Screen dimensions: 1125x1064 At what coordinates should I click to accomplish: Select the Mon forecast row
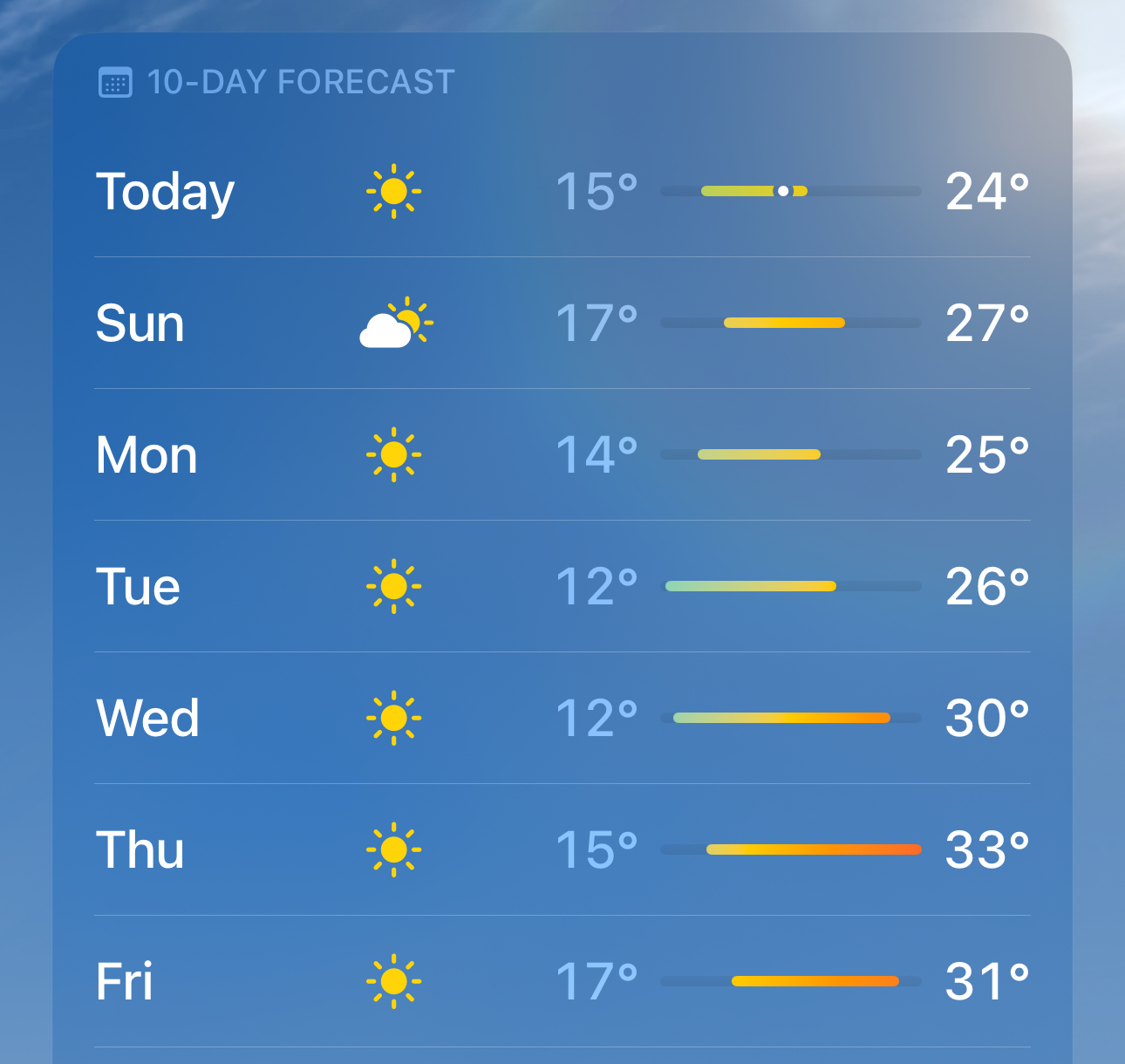click(562, 454)
